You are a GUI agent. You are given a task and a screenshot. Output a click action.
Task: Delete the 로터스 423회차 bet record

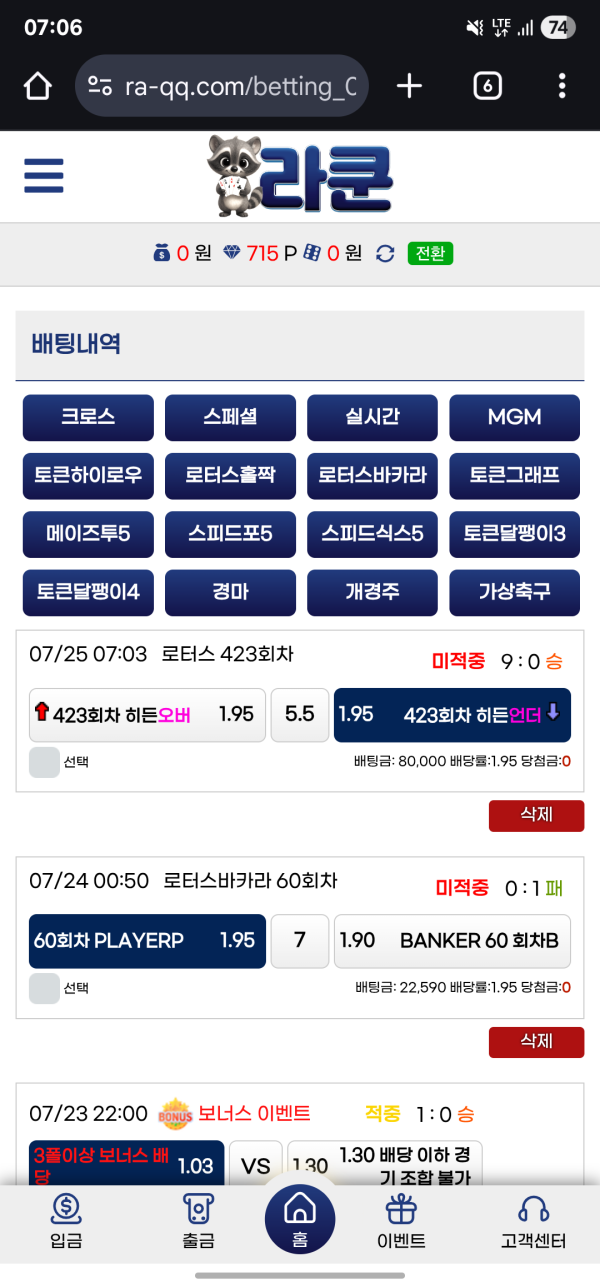536,815
